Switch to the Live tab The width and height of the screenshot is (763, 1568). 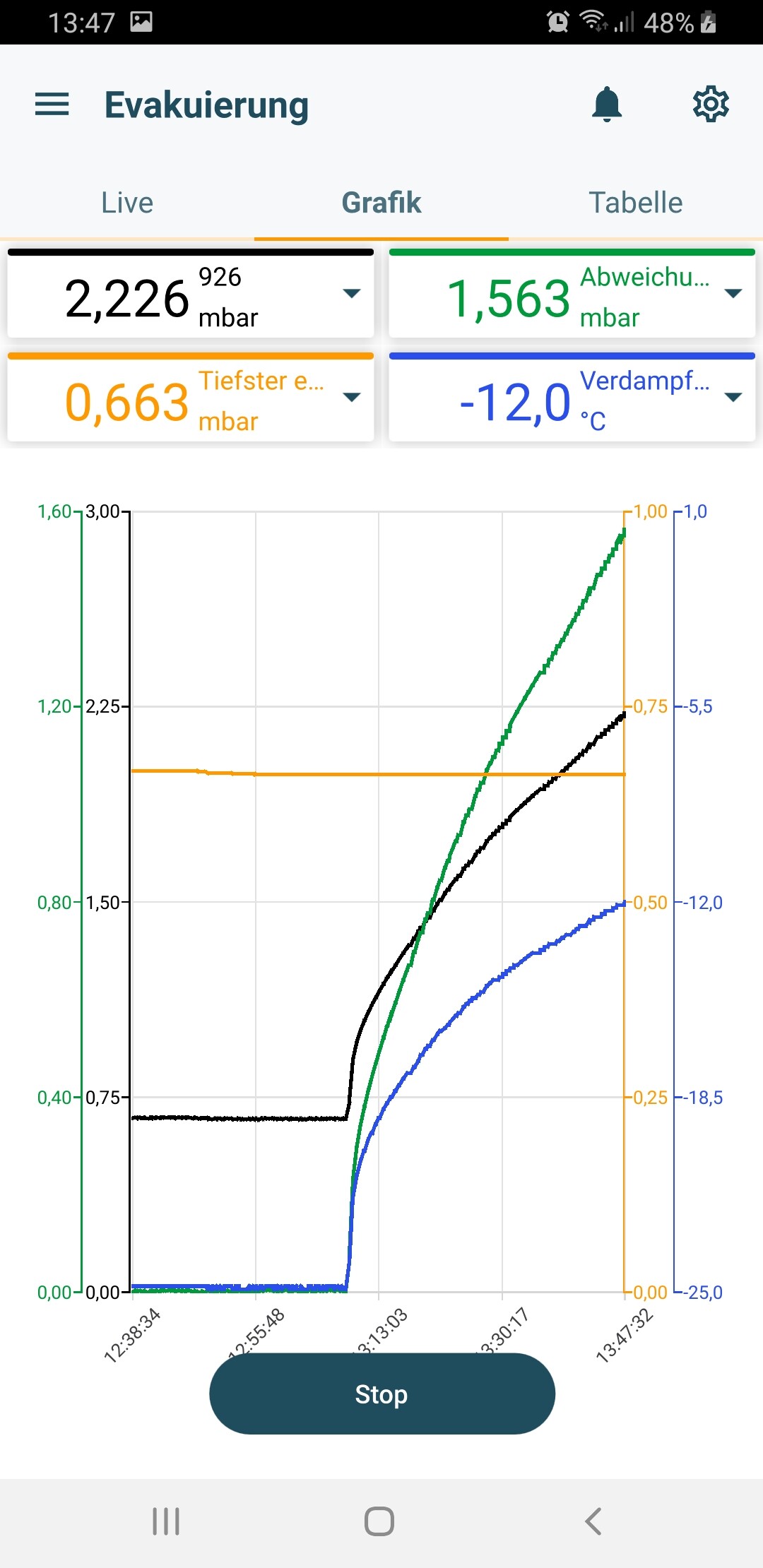coord(127,203)
